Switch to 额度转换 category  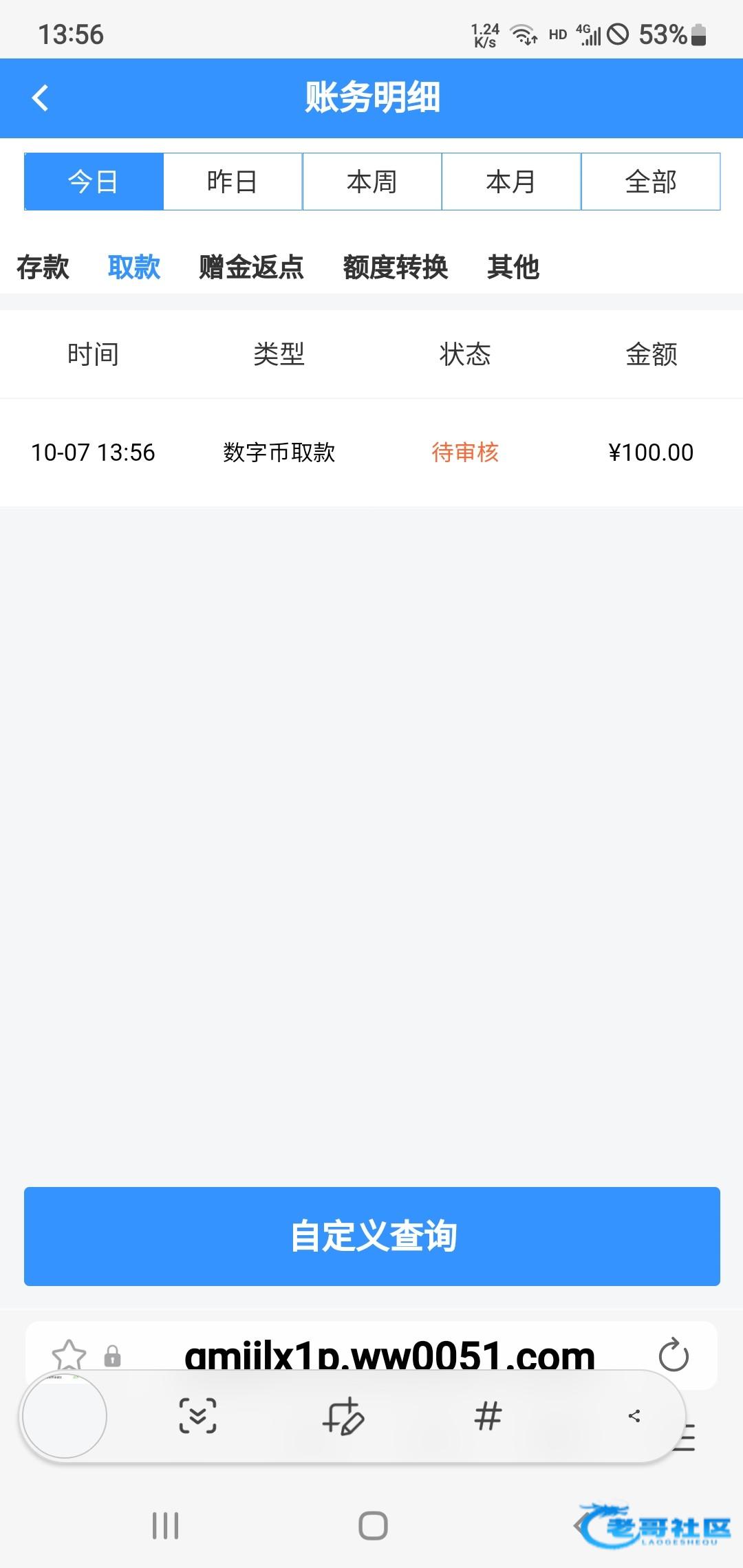click(395, 267)
